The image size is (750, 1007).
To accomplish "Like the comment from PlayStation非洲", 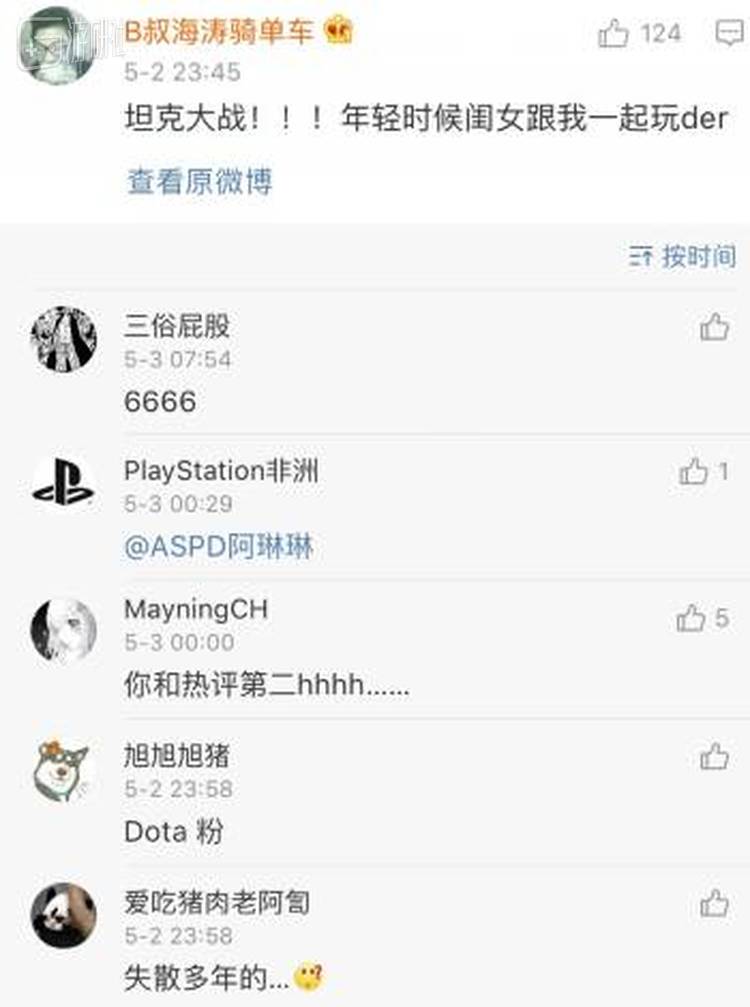I will pos(694,472).
